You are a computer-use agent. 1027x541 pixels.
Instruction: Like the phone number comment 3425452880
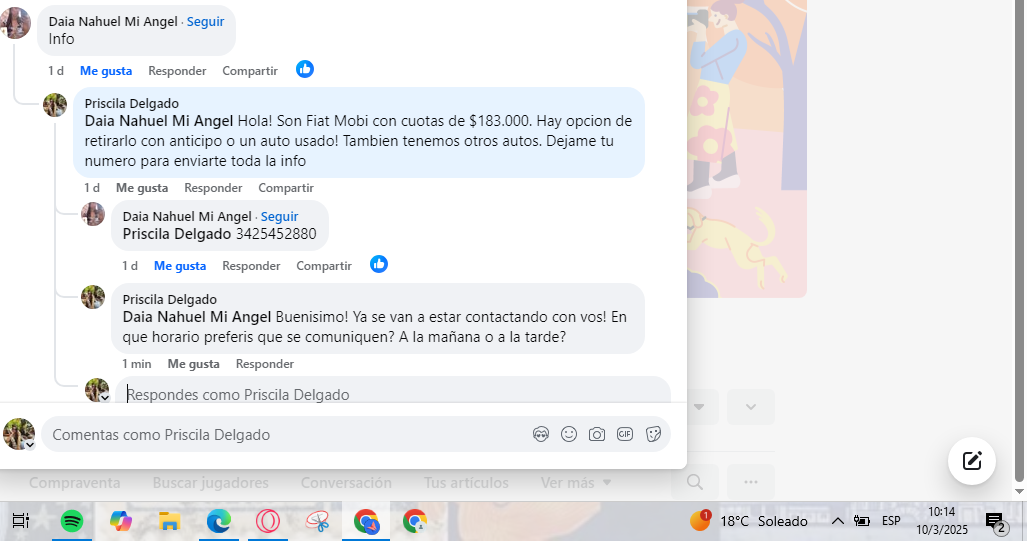[179, 266]
